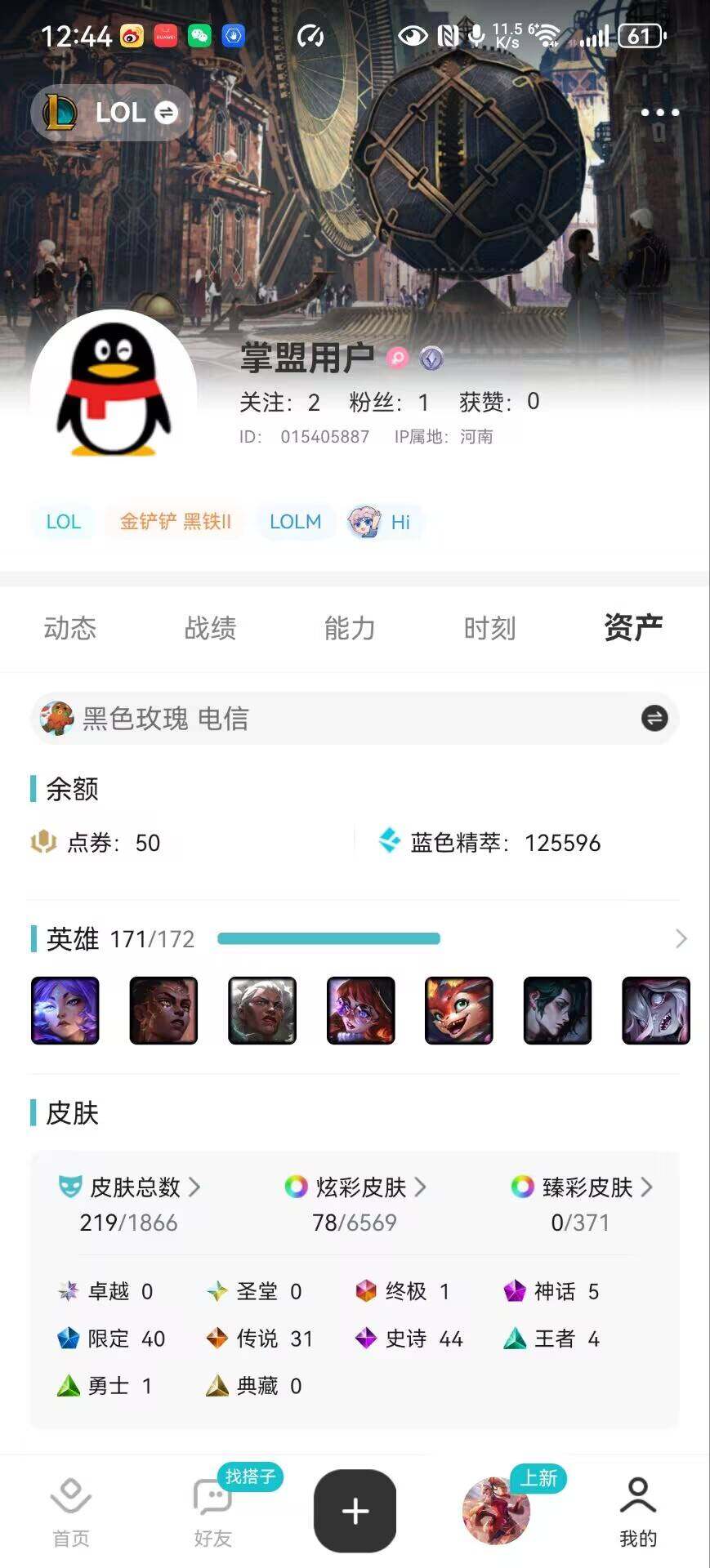Select the 金铲铲 黑铁II chip

click(175, 522)
